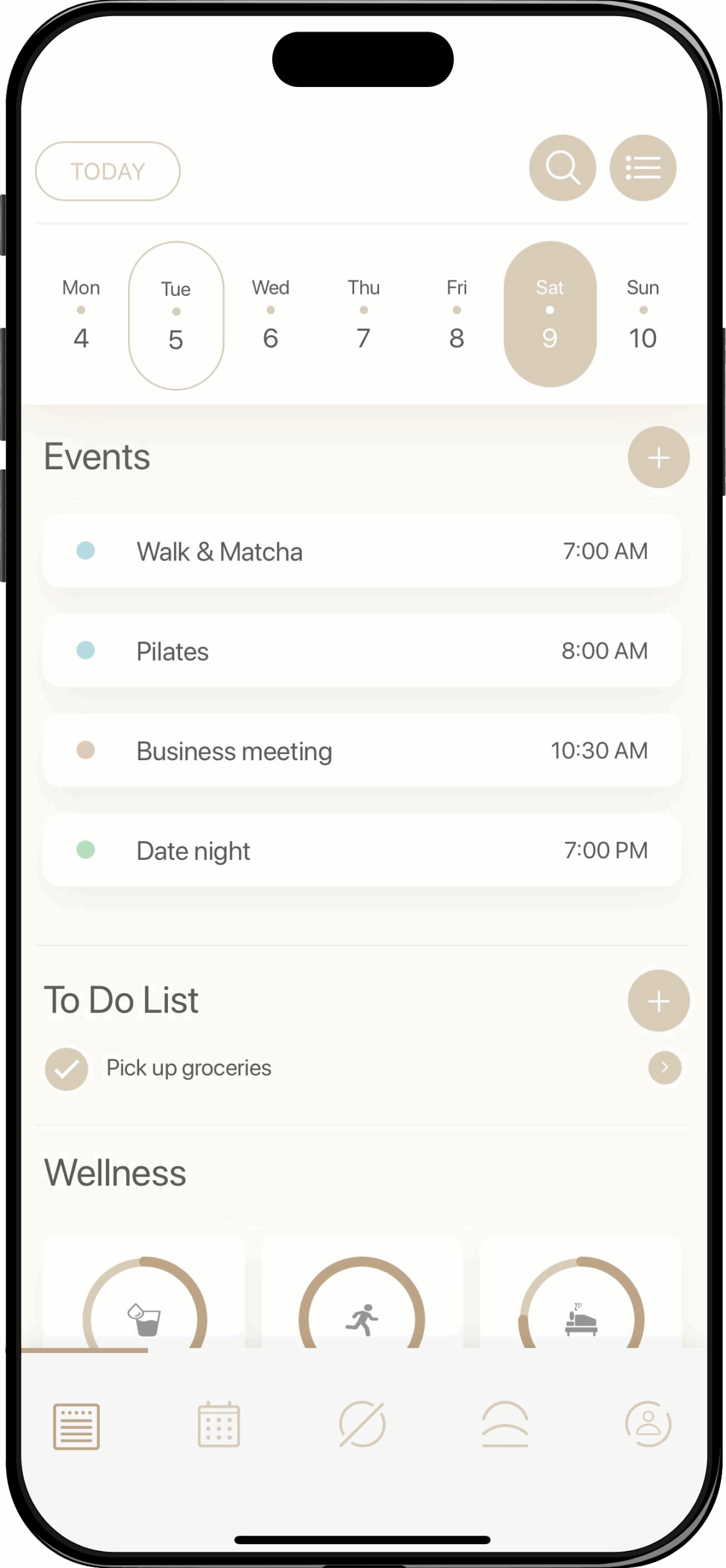Select Tuesday 5 in the week strip
Viewport: 726px width, 1568px height.
point(176,316)
